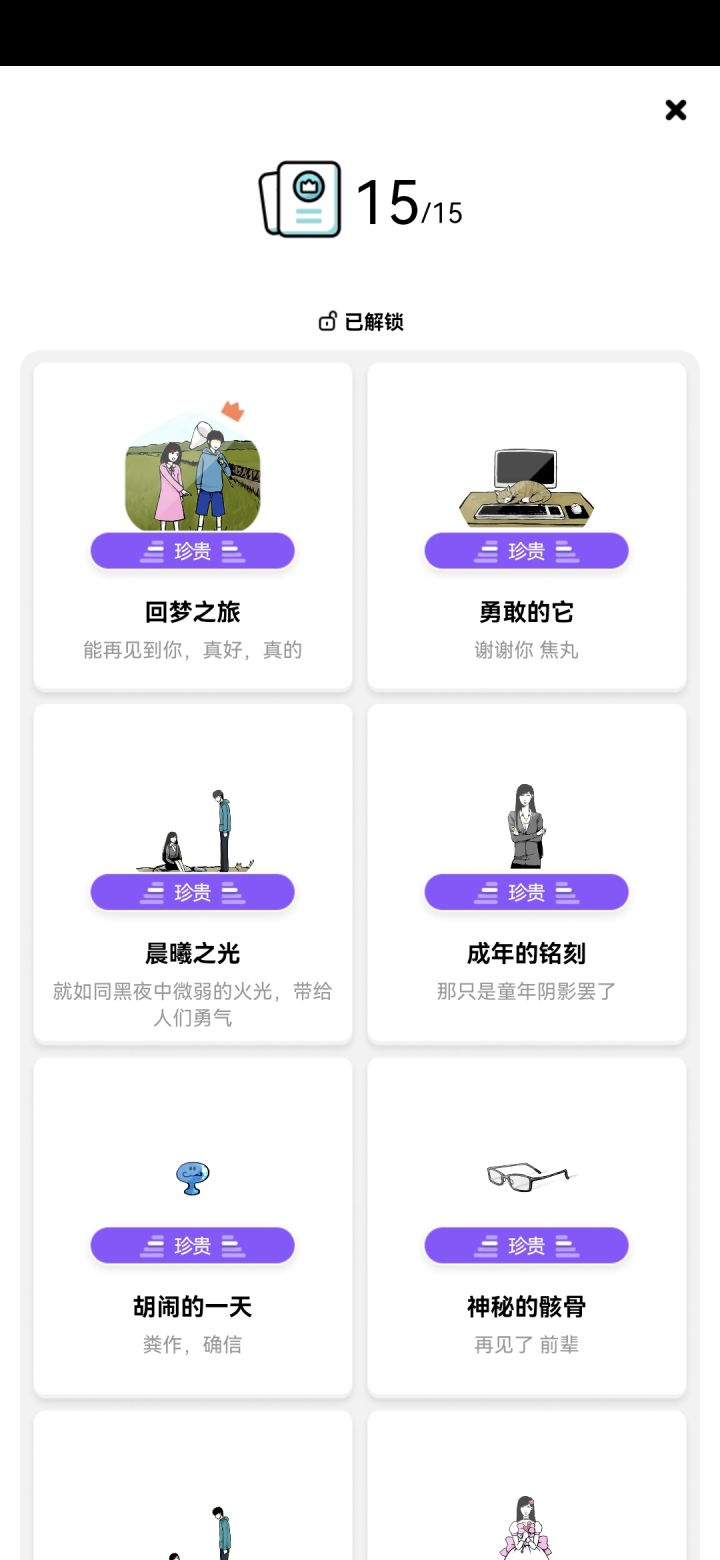Screen dimensions: 720x1560
Task: Tap the 胡闹的一天 card
Action: (193, 1226)
